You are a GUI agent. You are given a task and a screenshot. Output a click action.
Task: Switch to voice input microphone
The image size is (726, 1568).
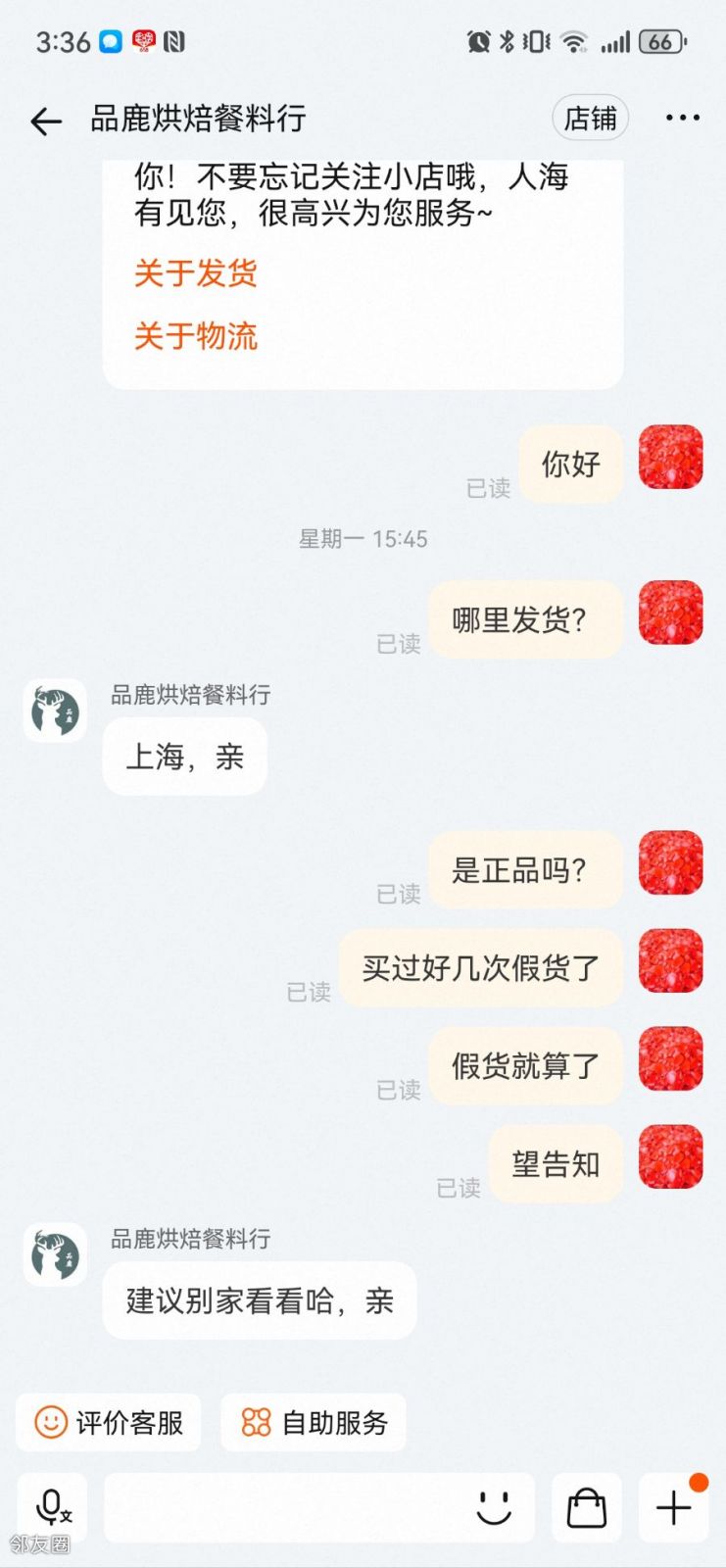pyautogui.click(x=52, y=1507)
